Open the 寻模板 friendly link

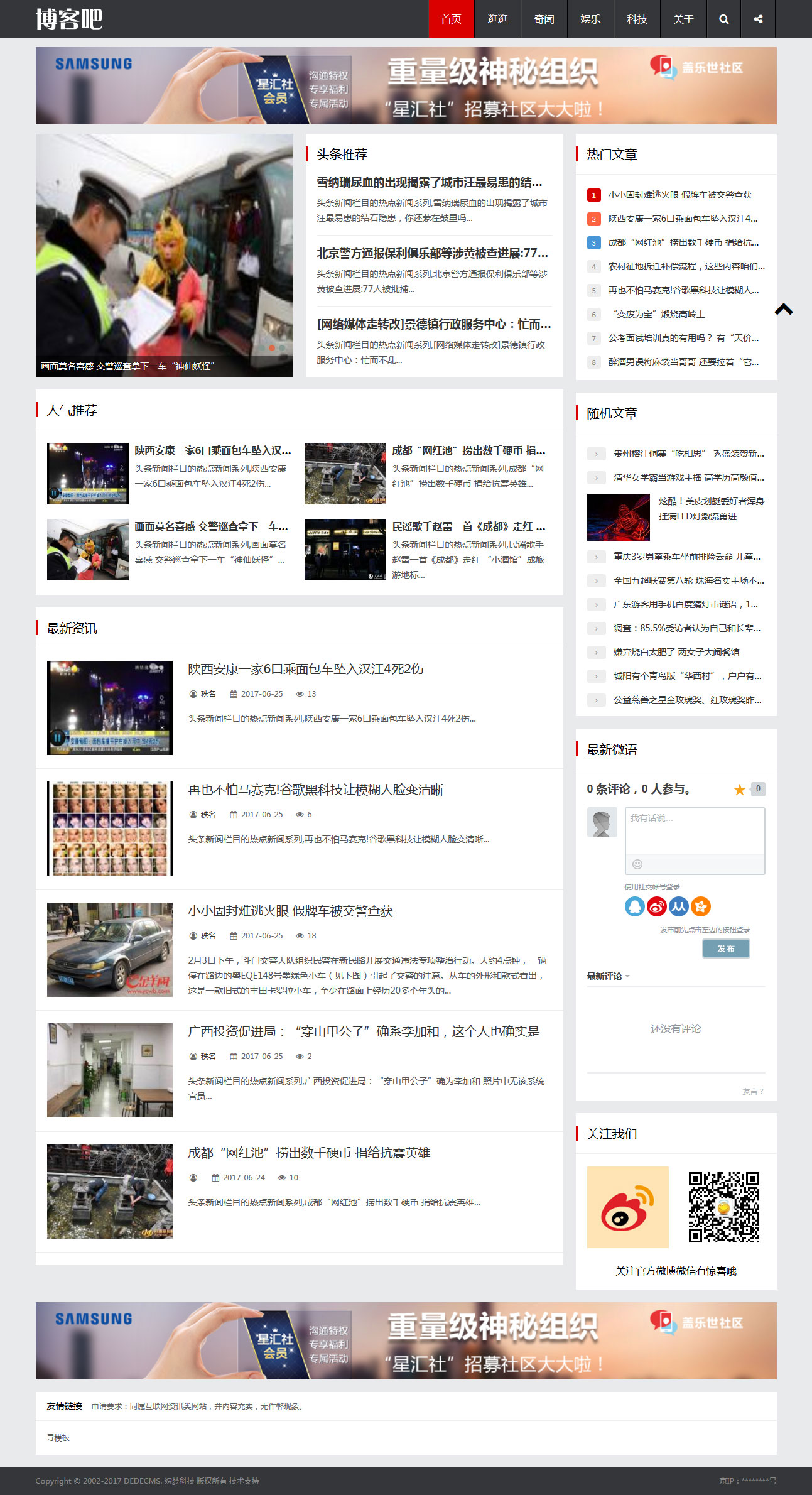tap(58, 1437)
